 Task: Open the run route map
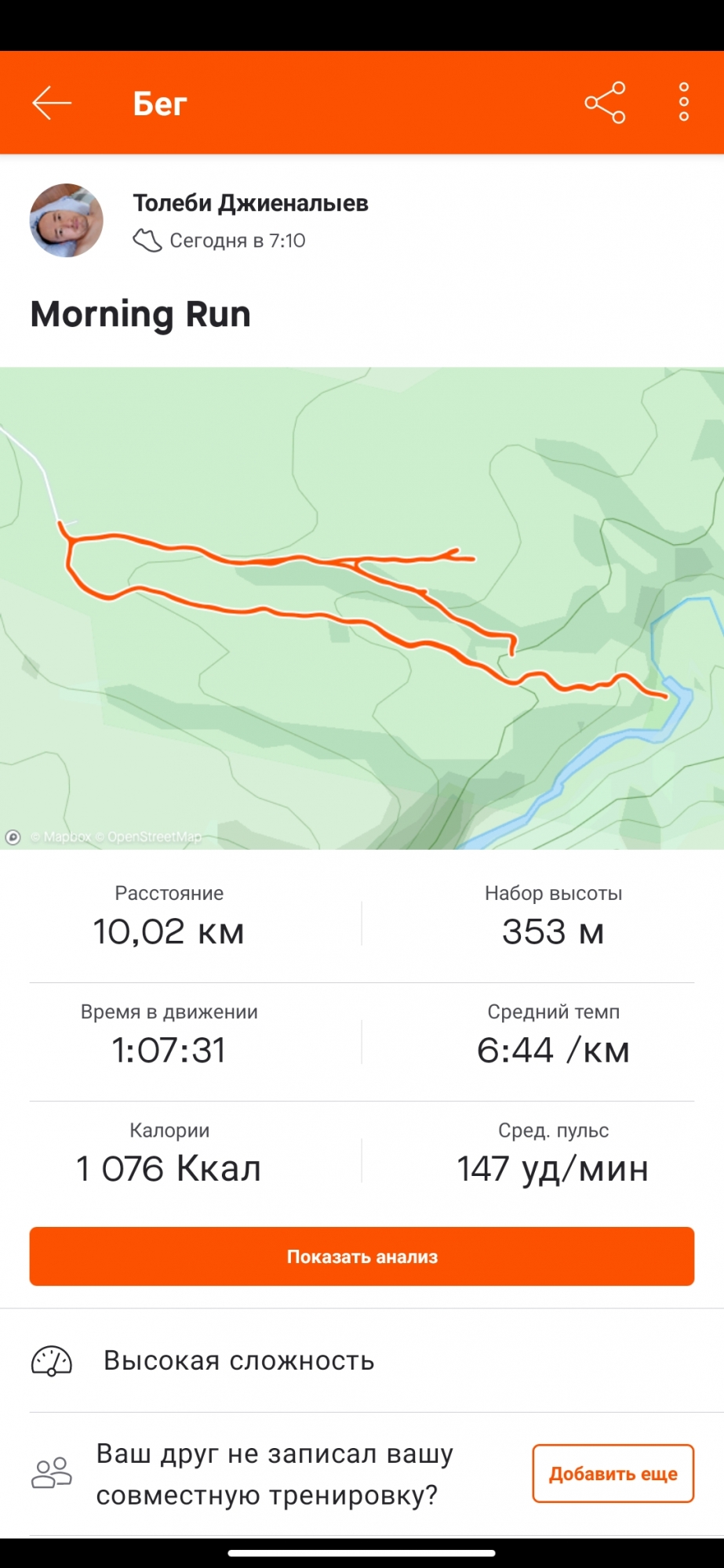pyautogui.click(x=362, y=608)
